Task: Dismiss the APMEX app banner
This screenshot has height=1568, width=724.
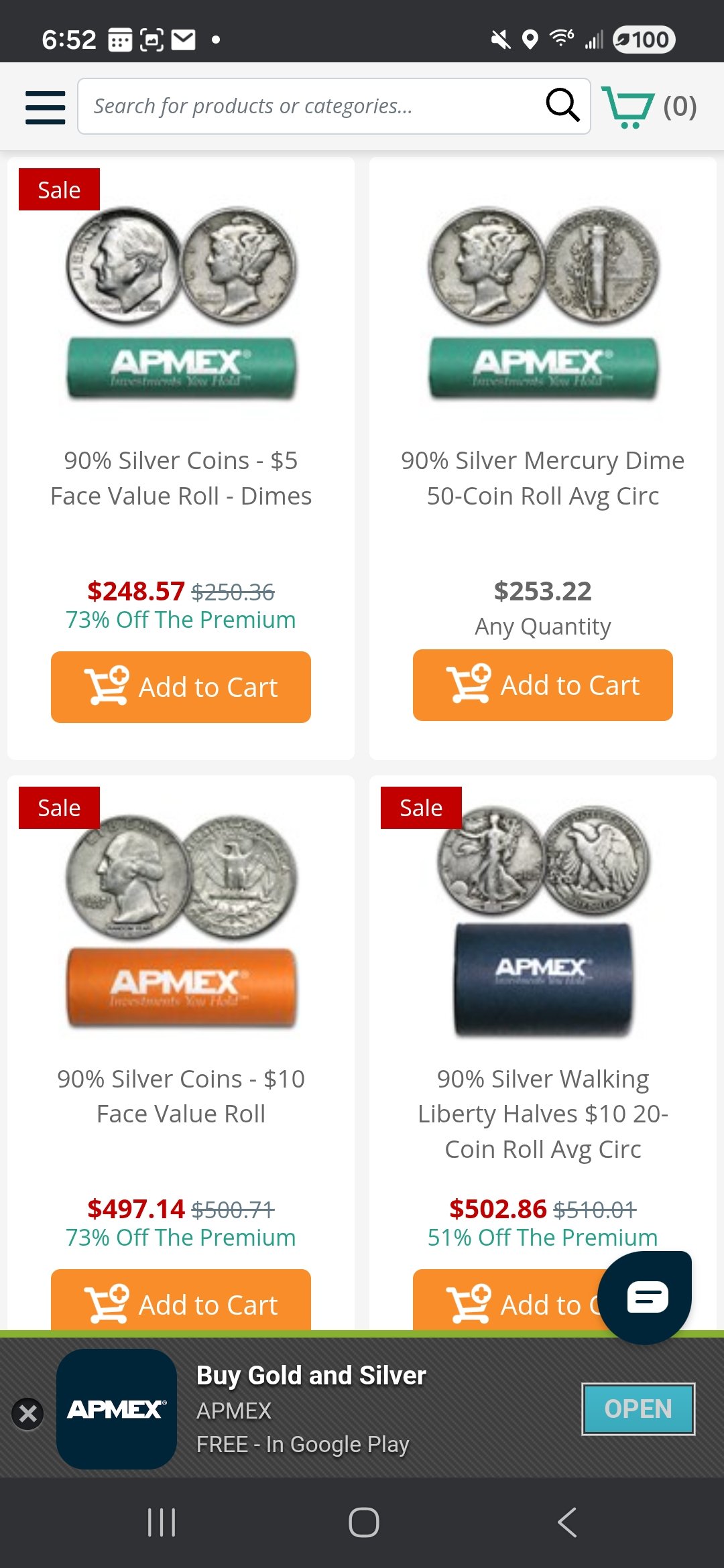Action: click(27, 1414)
